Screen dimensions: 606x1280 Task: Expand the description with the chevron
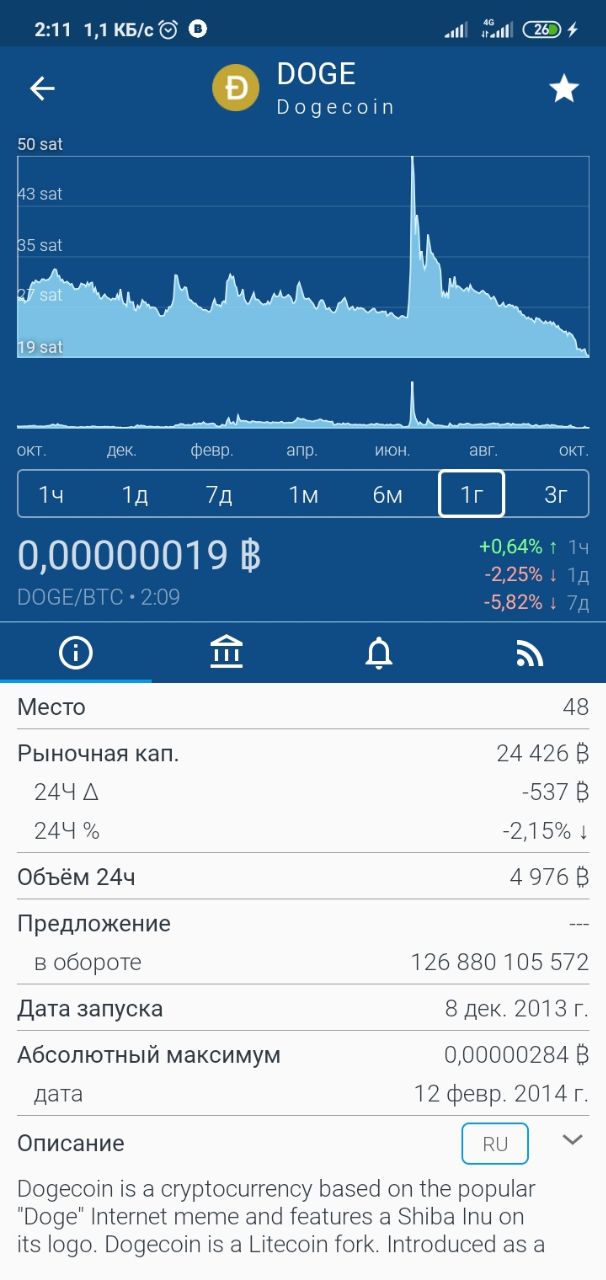coord(572,1140)
